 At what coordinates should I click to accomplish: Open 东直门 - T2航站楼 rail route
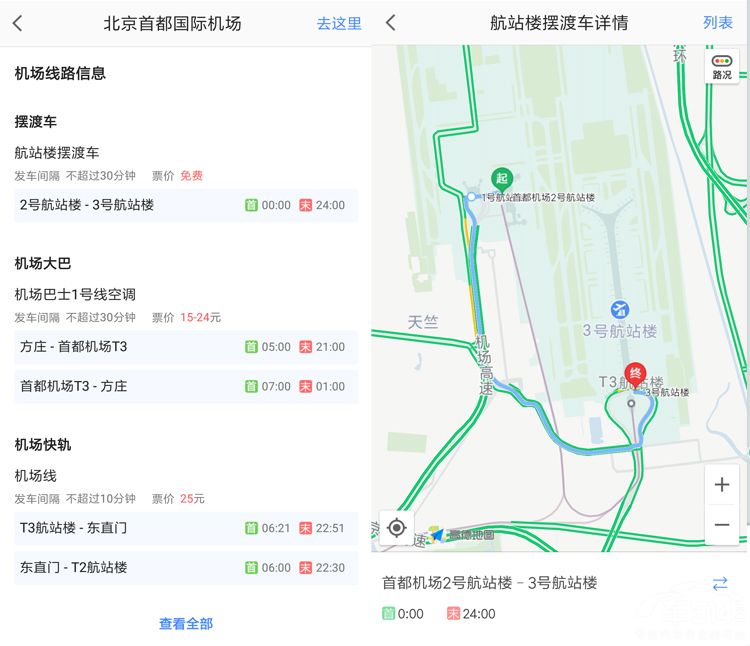(186, 567)
